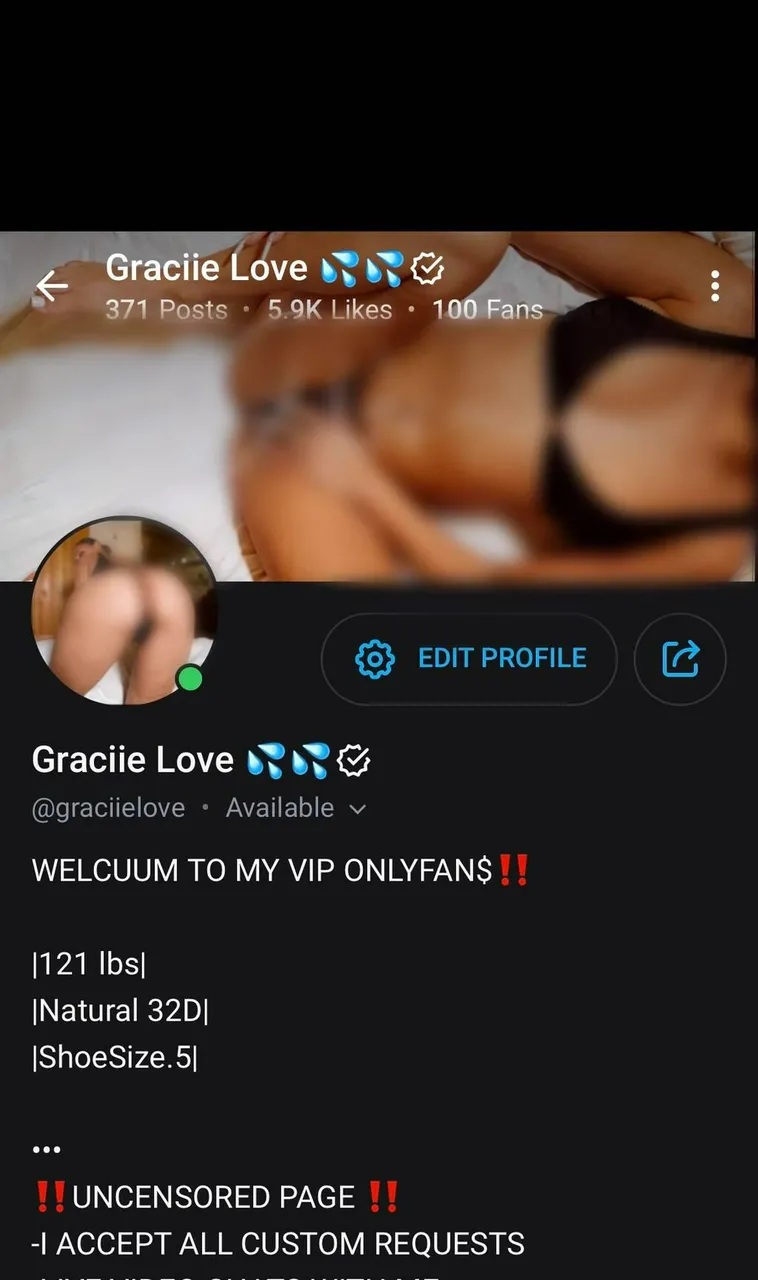Image resolution: width=758 pixels, height=1280 pixels.
Task: Open the three-dot options menu
Action: (715, 286)
